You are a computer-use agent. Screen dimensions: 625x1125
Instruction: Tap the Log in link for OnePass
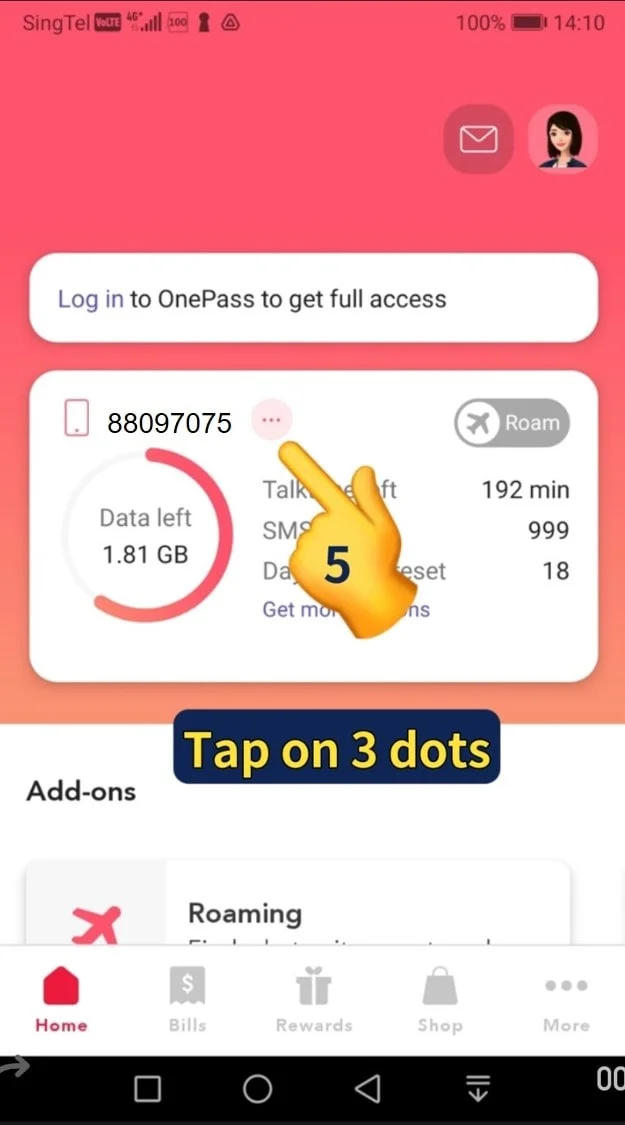90,298
